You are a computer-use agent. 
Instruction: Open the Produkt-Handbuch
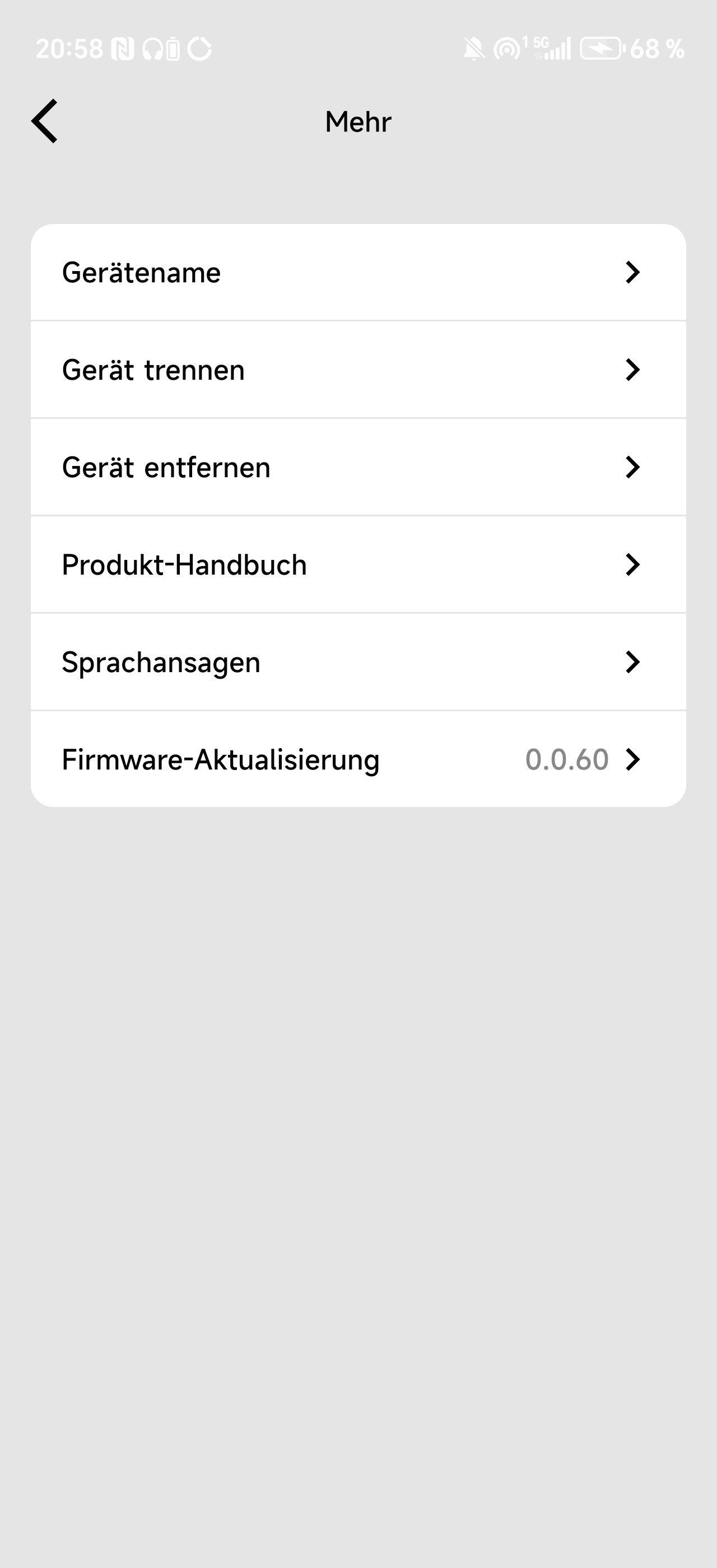pyautogui.click(x=358, y=564)
